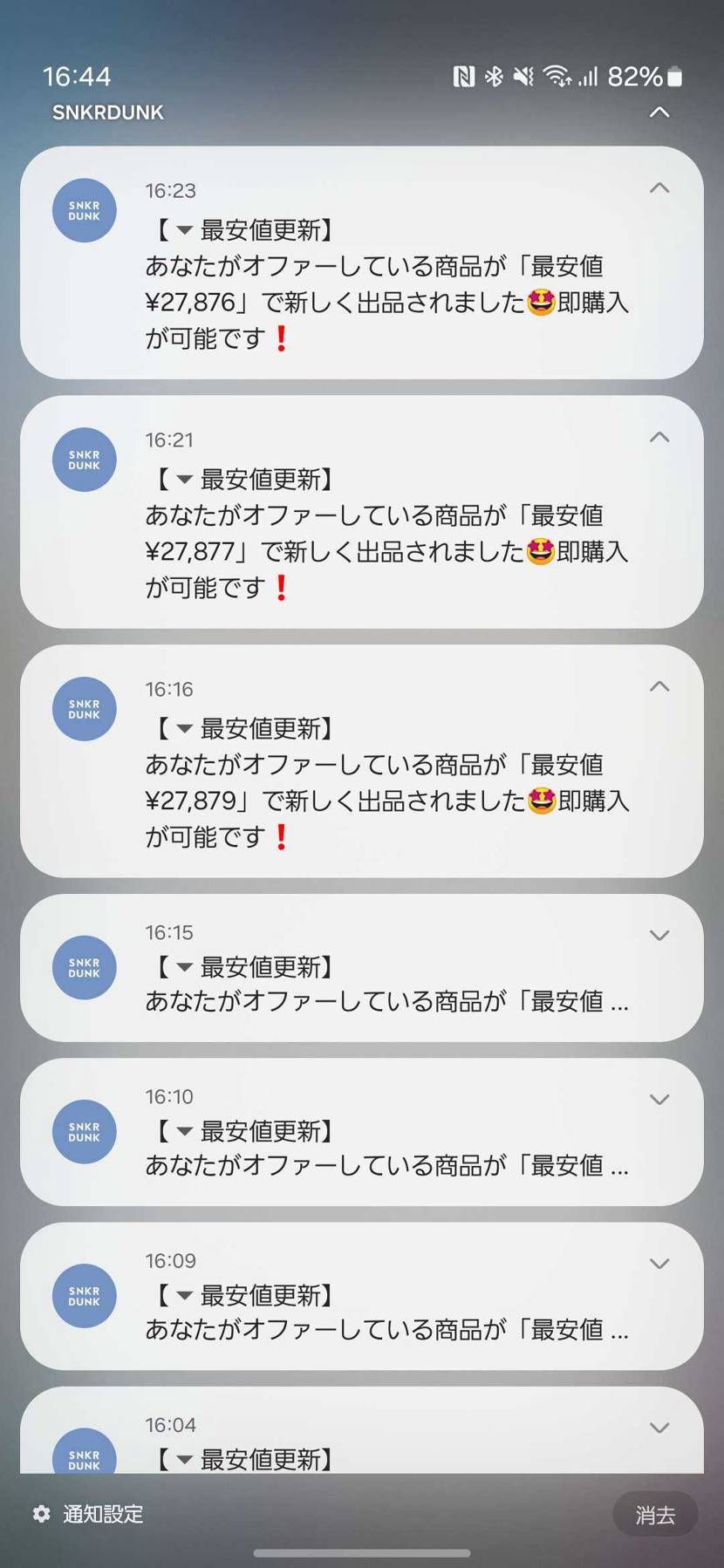The height and width of the screenshot is (1568, 724).
Task: Tap the notification settings gear icon
Action: [x=41, y=1515]
